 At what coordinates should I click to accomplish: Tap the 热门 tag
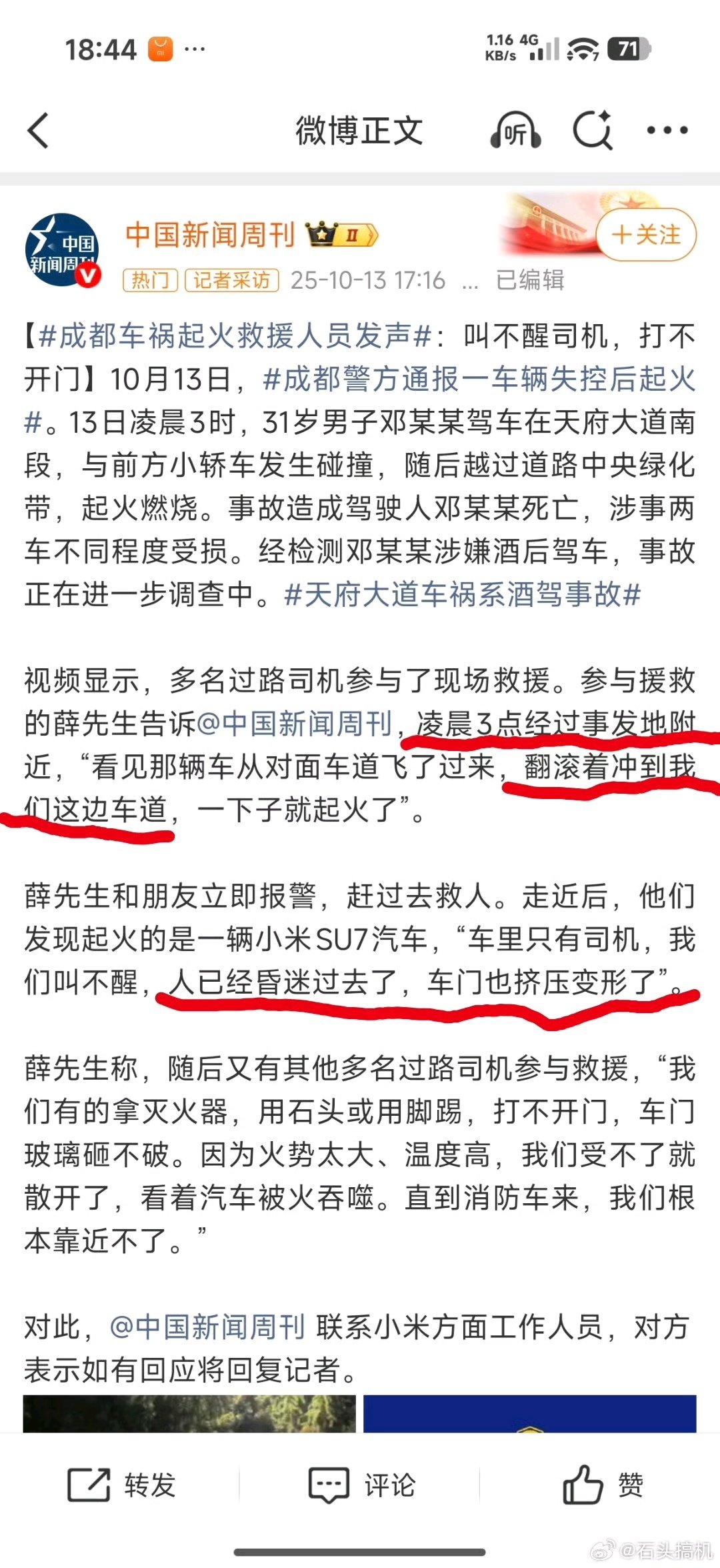150,280
